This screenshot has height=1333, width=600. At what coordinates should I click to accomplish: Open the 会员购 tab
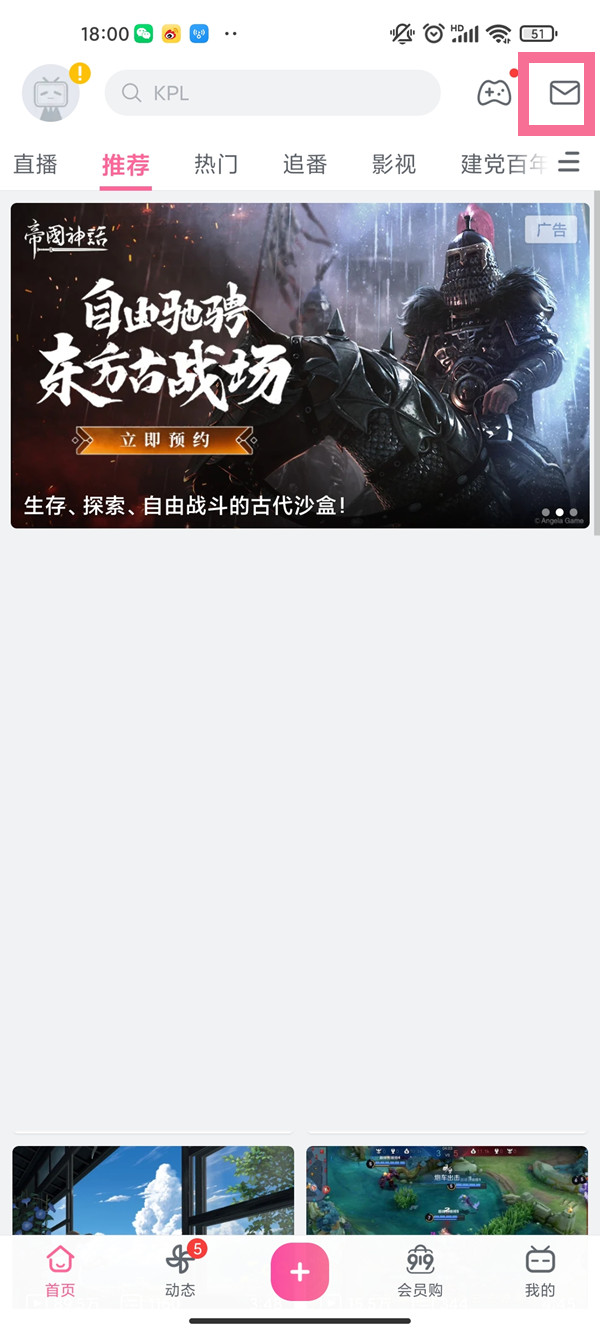click(x=420, y=1271)
